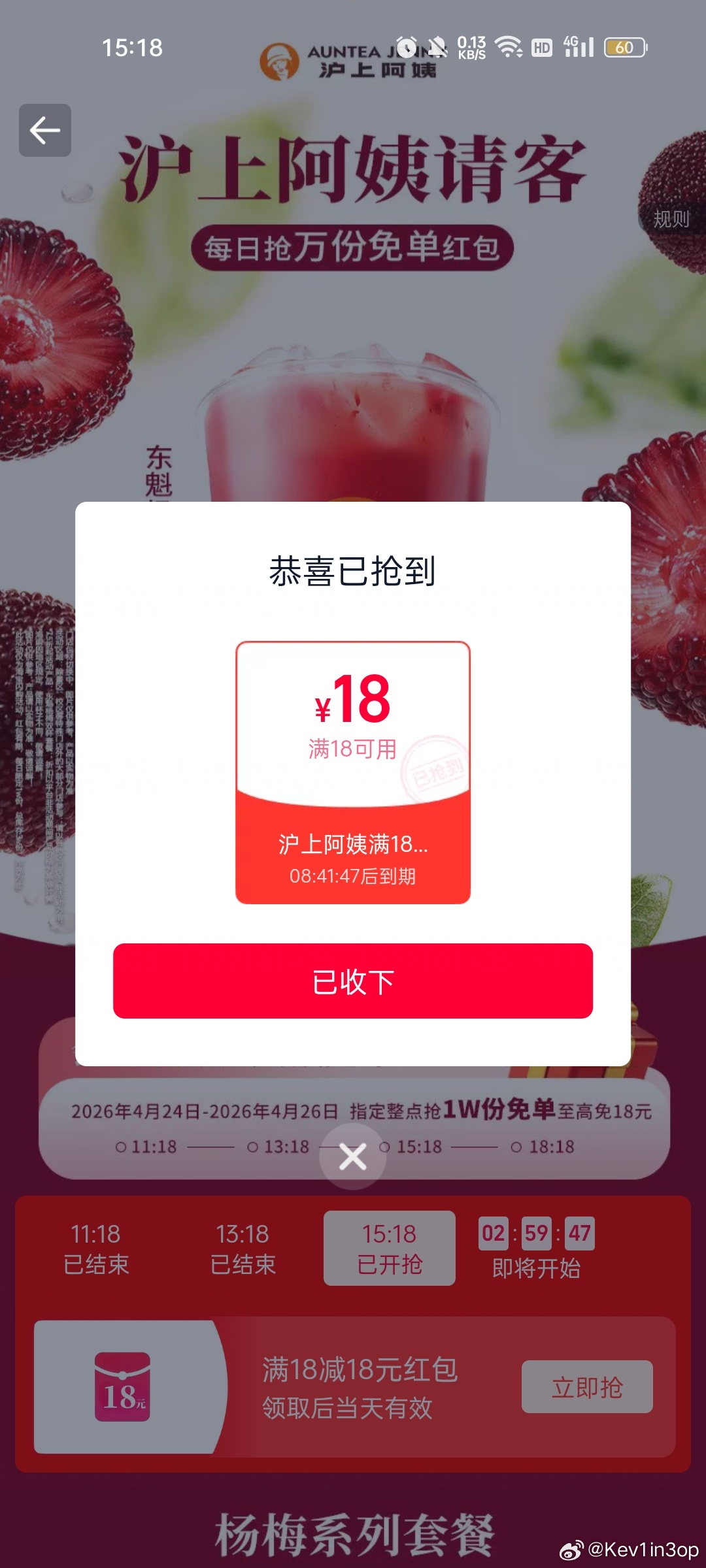Tap the 已收下 button
Viewport: 706px width, 1568px height.
(x=353, y=981)
